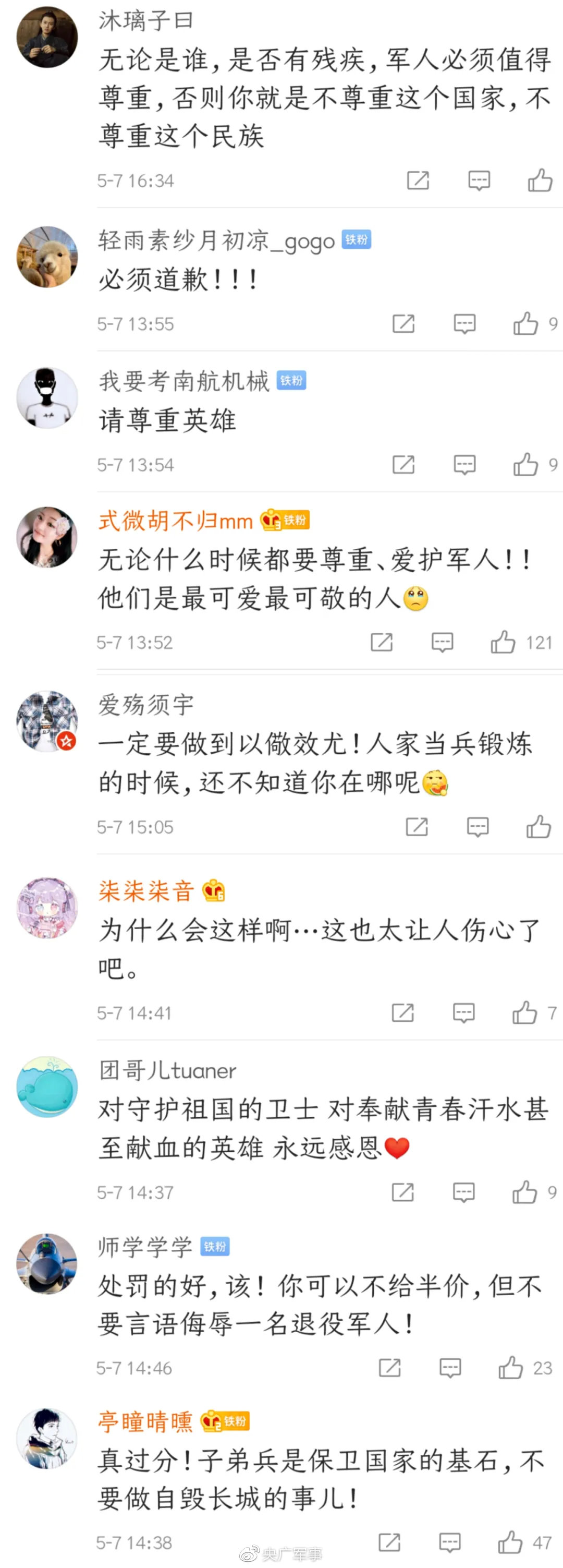
Task: Reply to 亭瞳晴曛's comment
Action: tap(449, 1542)
